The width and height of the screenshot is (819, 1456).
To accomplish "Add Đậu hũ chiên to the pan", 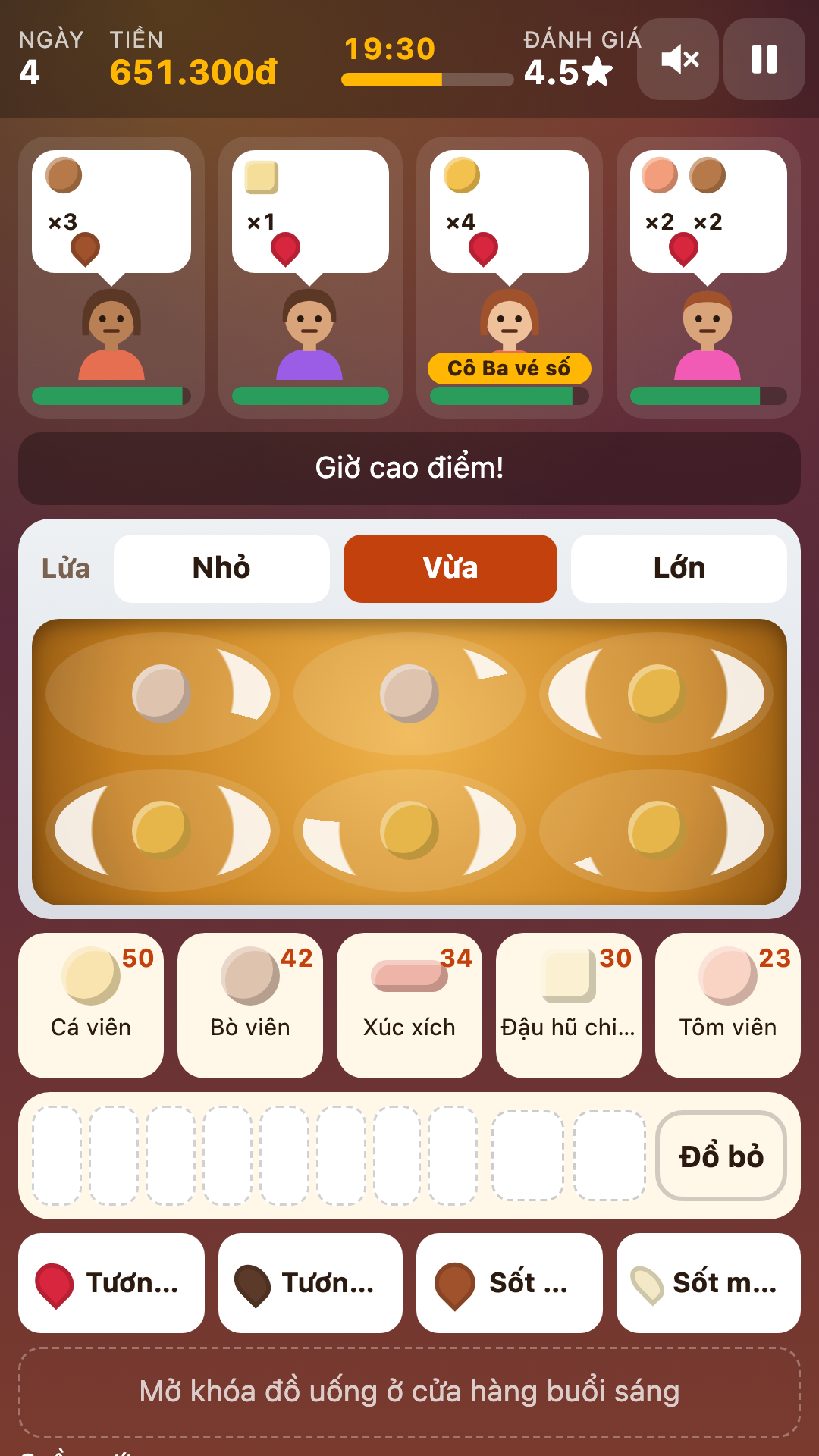I will click(569, 1005).
